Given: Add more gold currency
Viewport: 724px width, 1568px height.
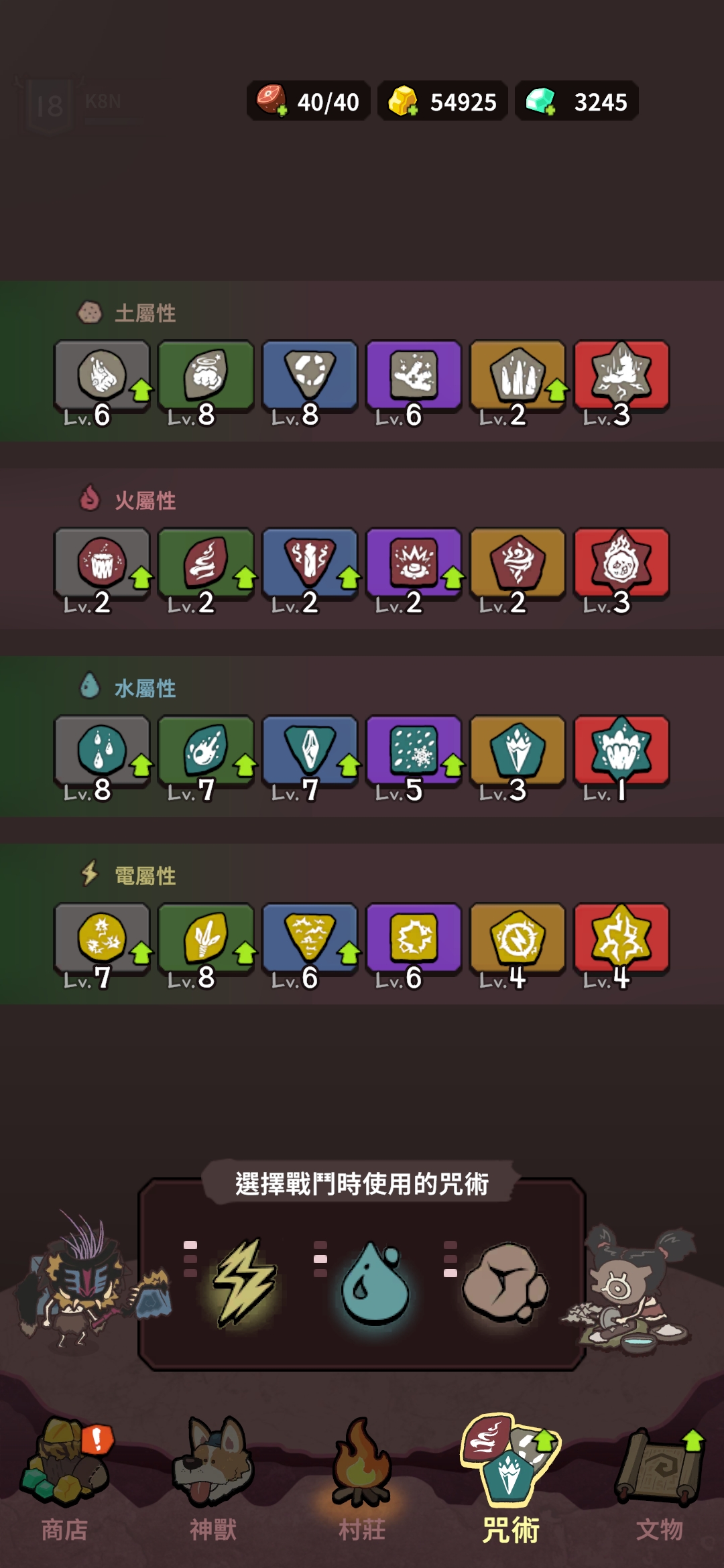Looking at the screenshot, I should pyautogui.click(x=404, y=101).
